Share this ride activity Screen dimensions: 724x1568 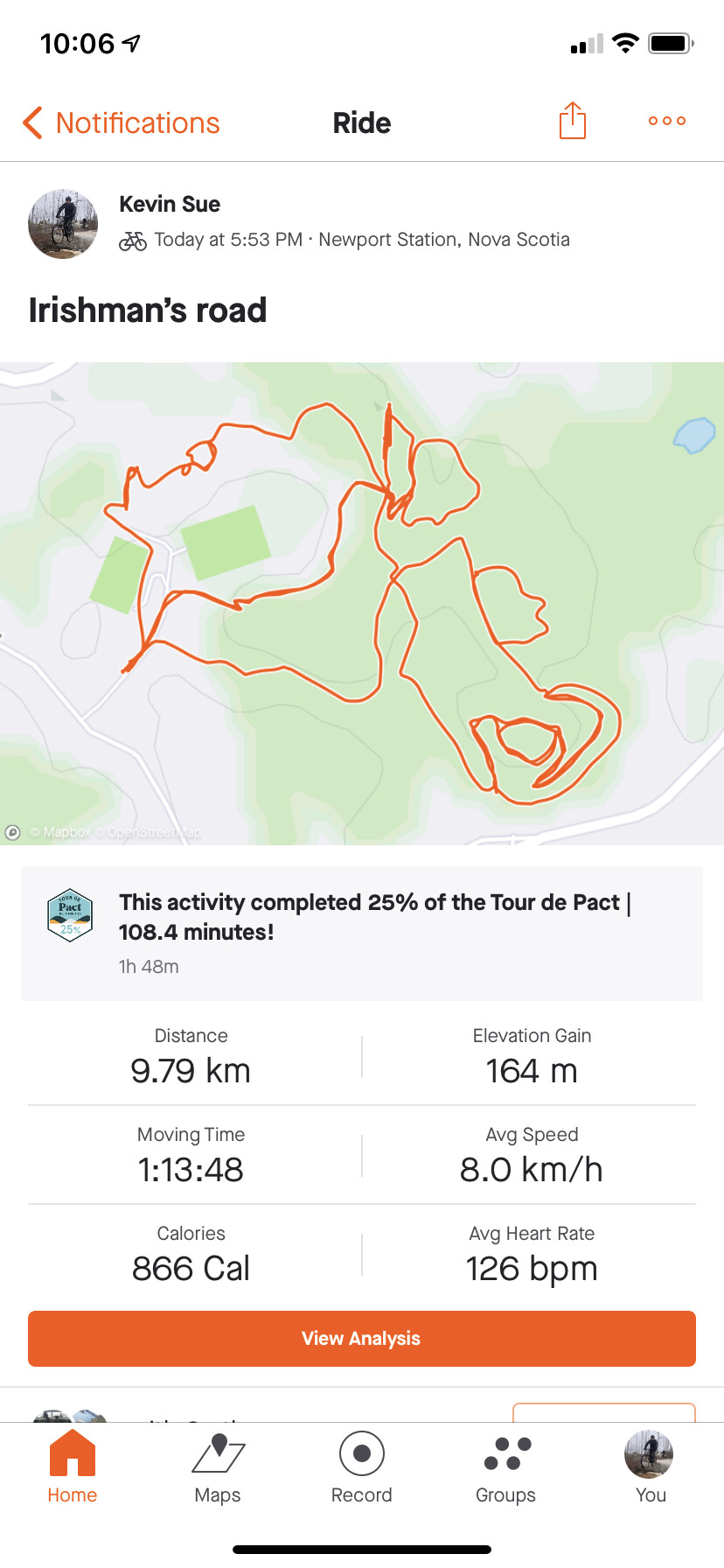click(x=572, y=121)
